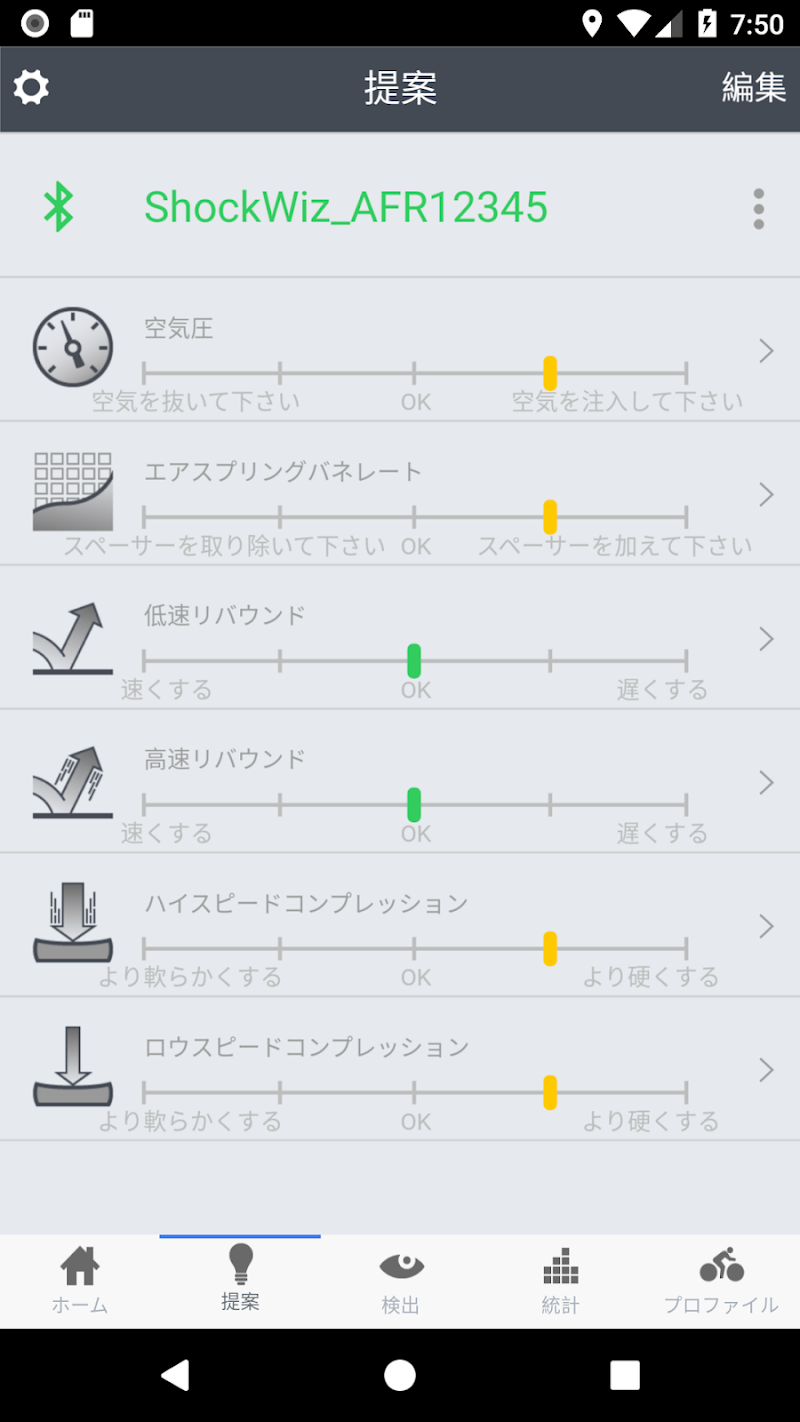Tap the 編集 edit button
The width and height of the screenshot is (800, 1422).
[753, 88]
